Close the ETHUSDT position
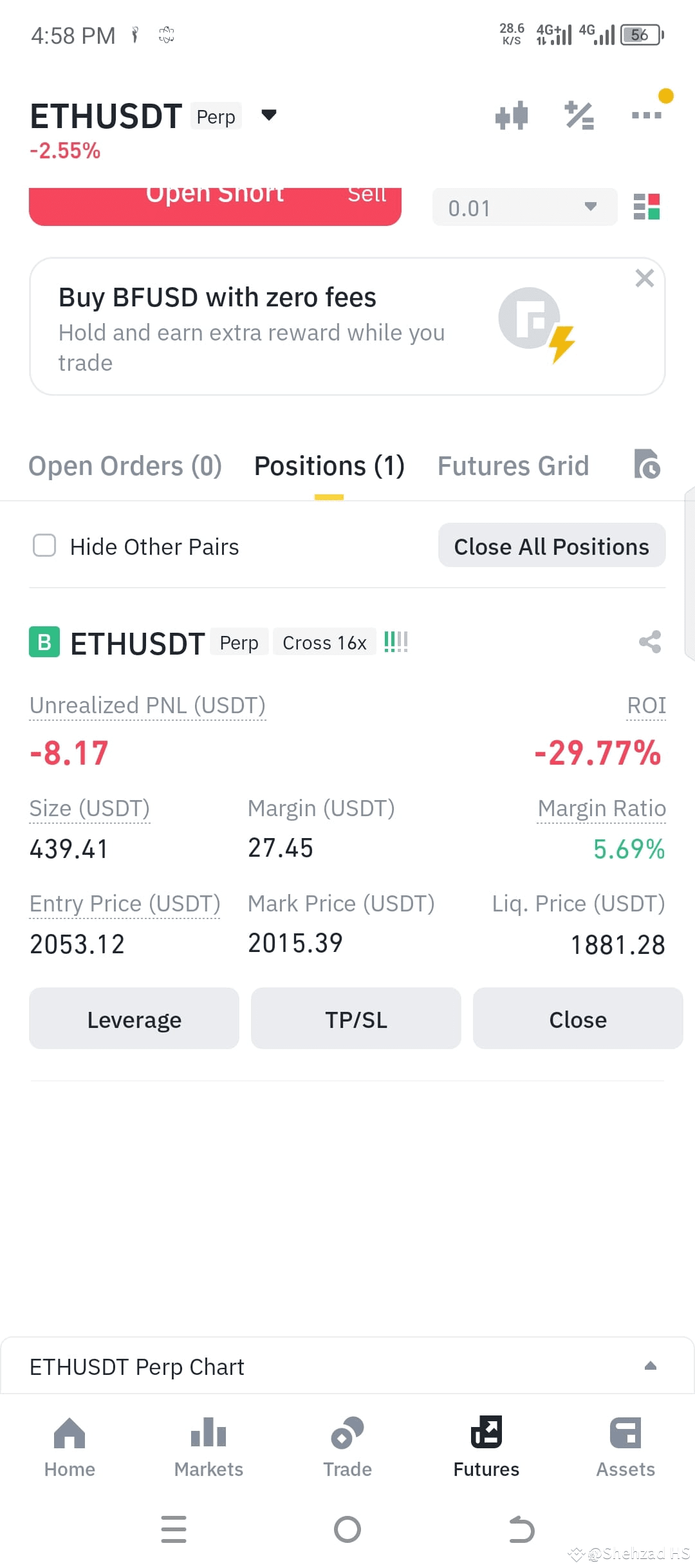This screenshot has width=695, height=1568. pyautogui.click(x=578, y=1019)
